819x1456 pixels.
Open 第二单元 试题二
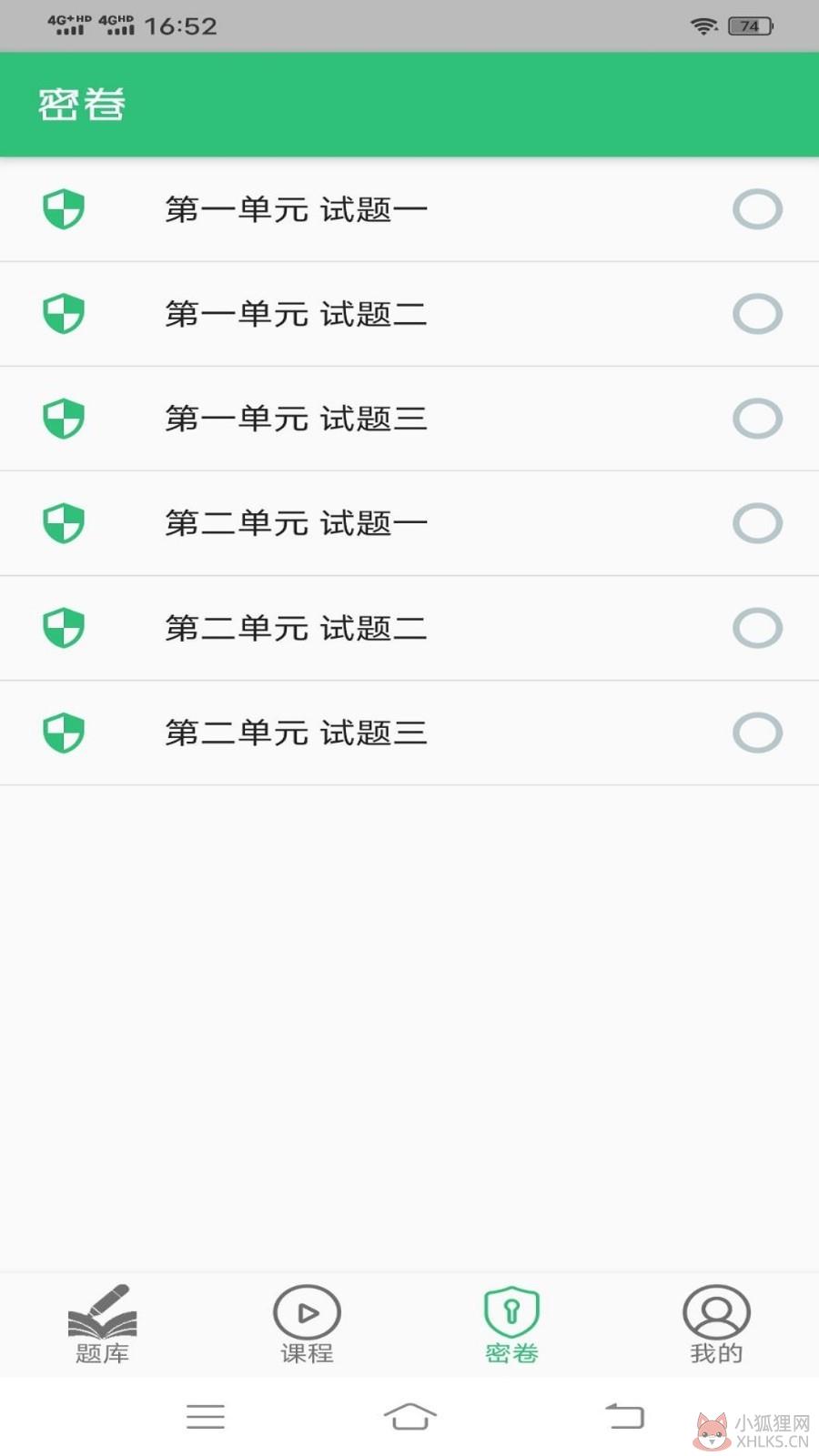[409, 628]
